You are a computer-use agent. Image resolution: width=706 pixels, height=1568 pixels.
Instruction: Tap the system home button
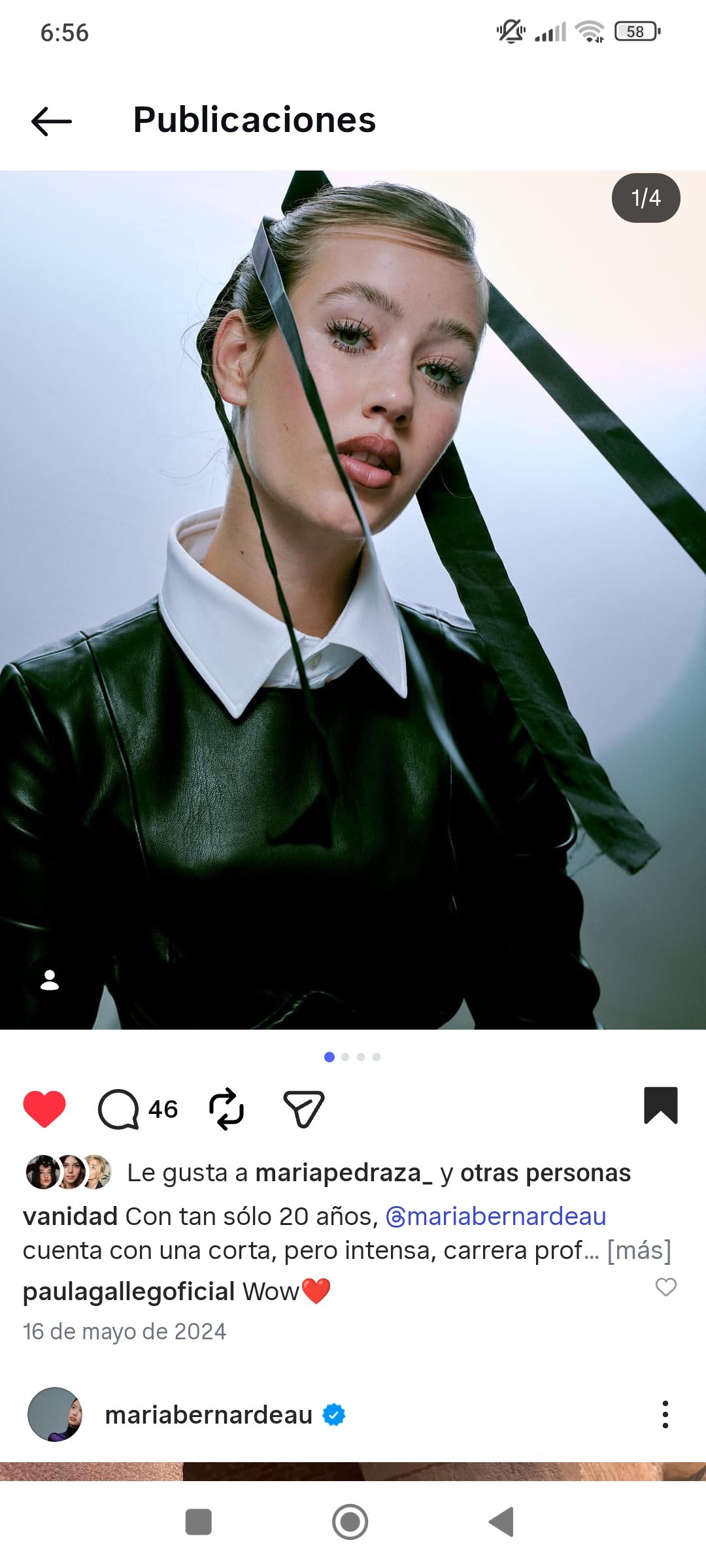(350, 1522)
